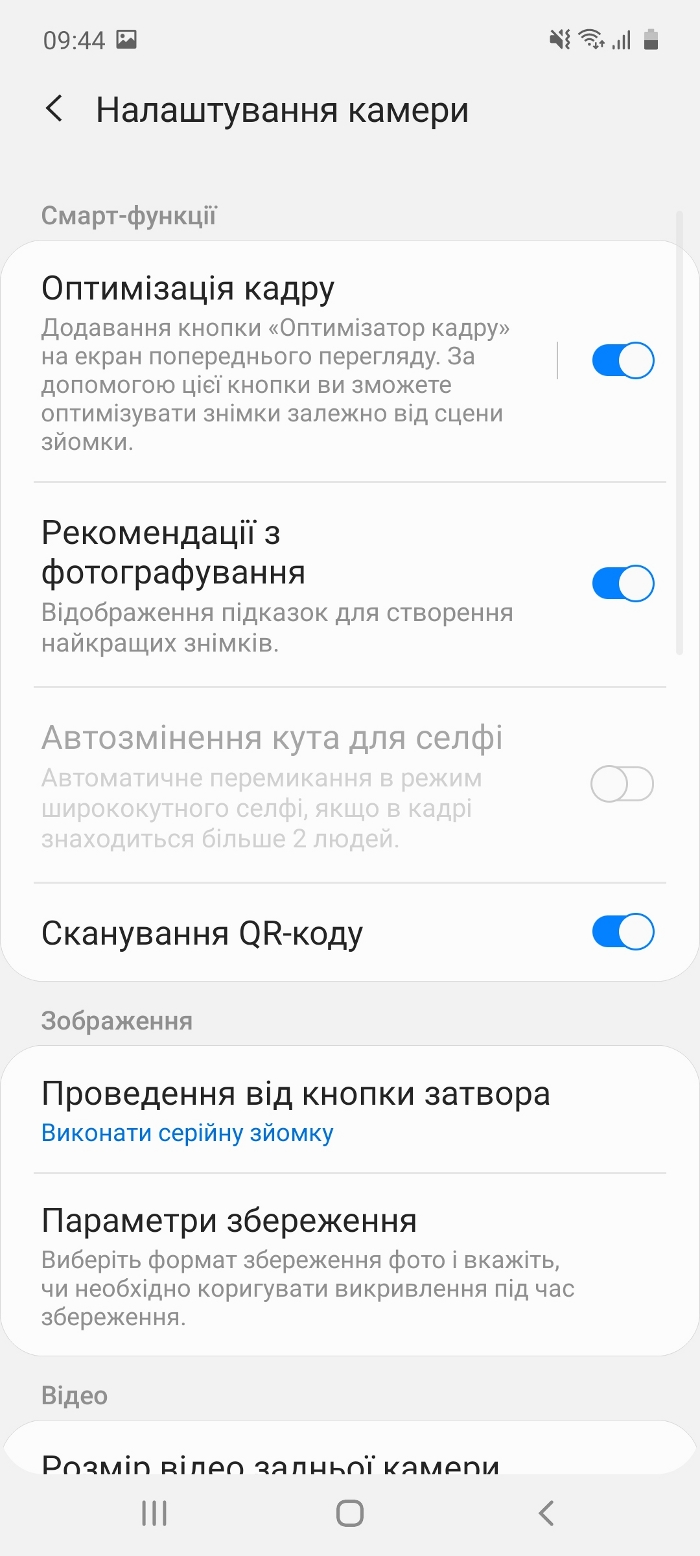Tap the system home button
The image size is (700, 1556).
[350, 1513]
